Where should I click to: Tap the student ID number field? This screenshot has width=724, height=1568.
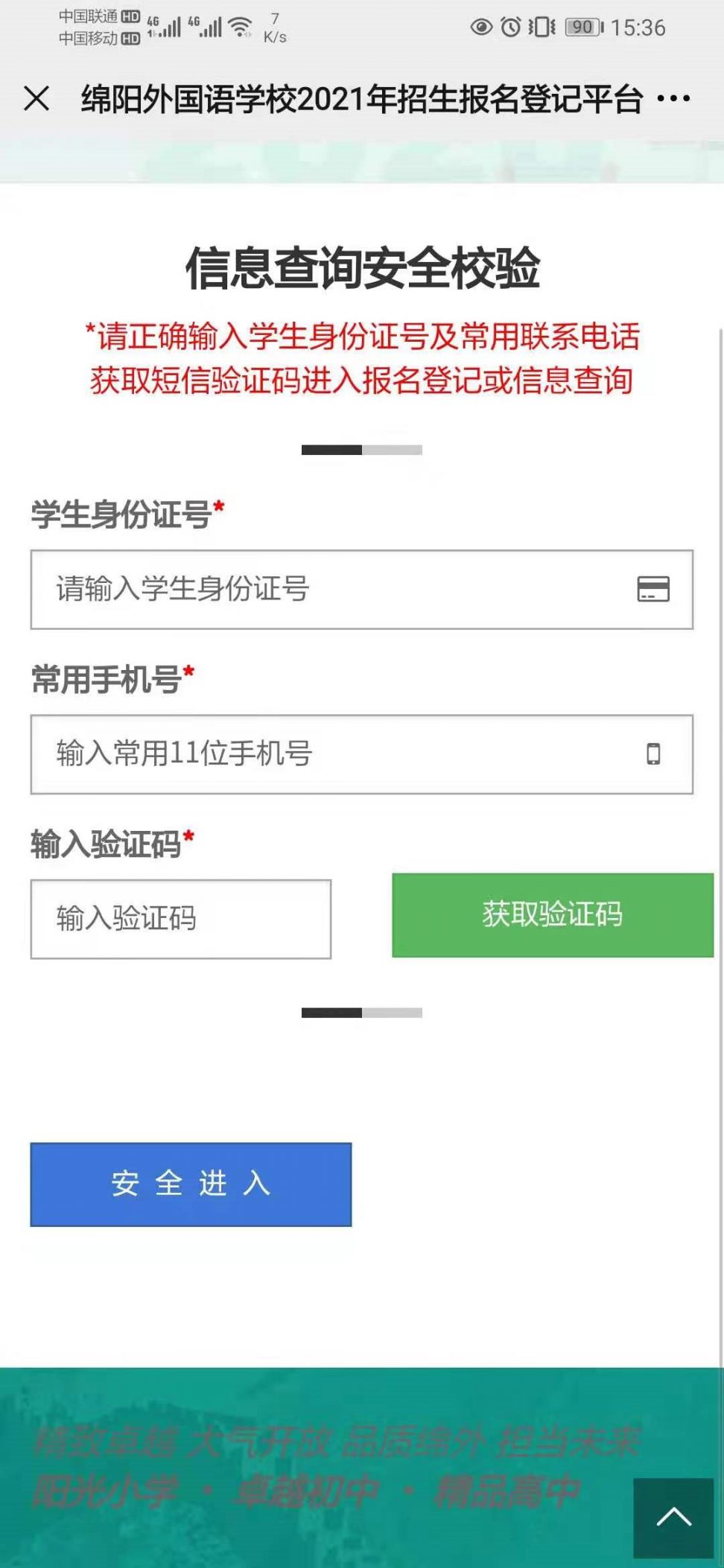362,590
